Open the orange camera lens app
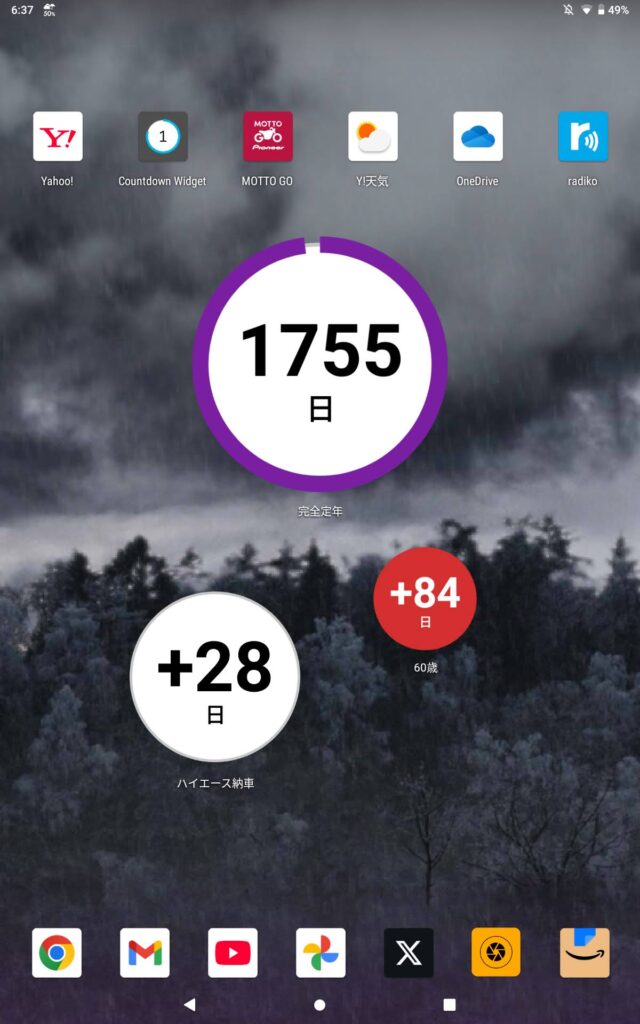This screenshot has height=1024, width=640. click(x=496, y=952)
